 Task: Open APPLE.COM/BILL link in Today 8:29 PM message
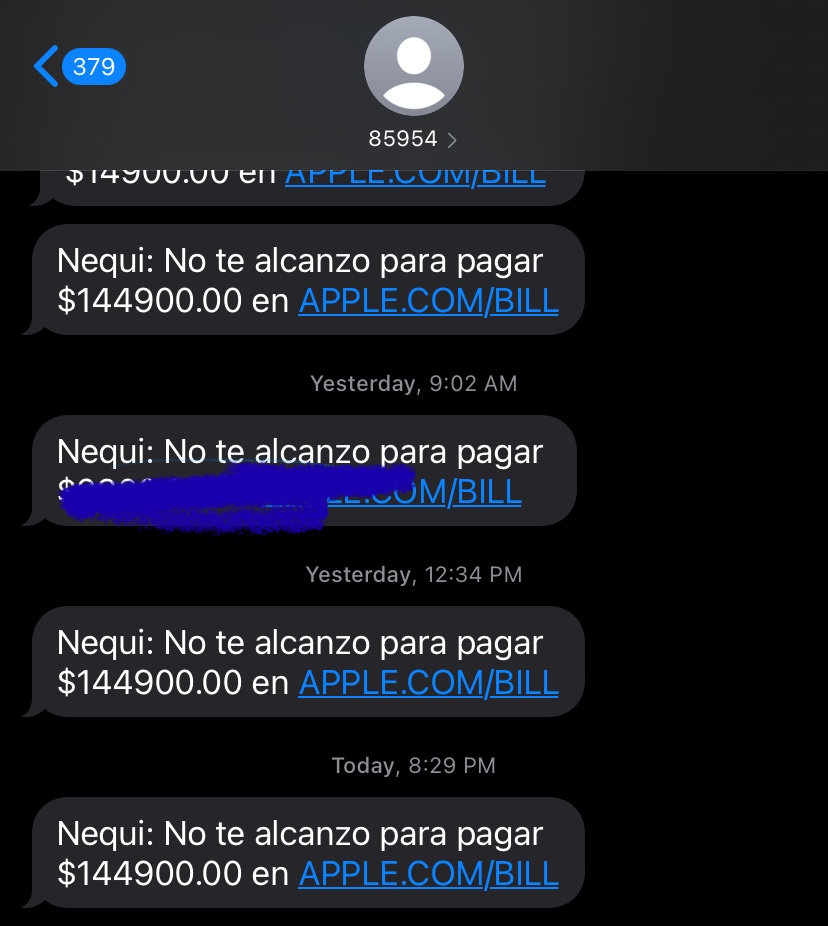click(x=428, y=873)
